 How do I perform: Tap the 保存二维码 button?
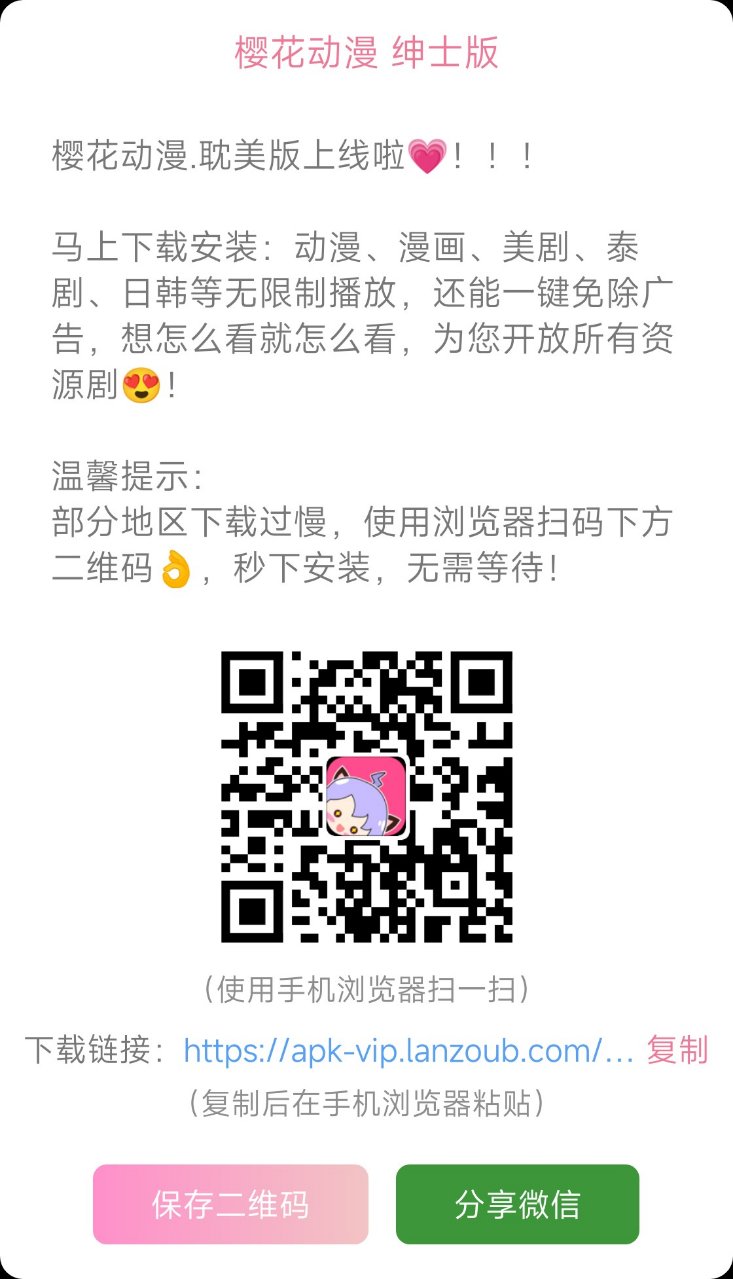[x=230, y=1204]
